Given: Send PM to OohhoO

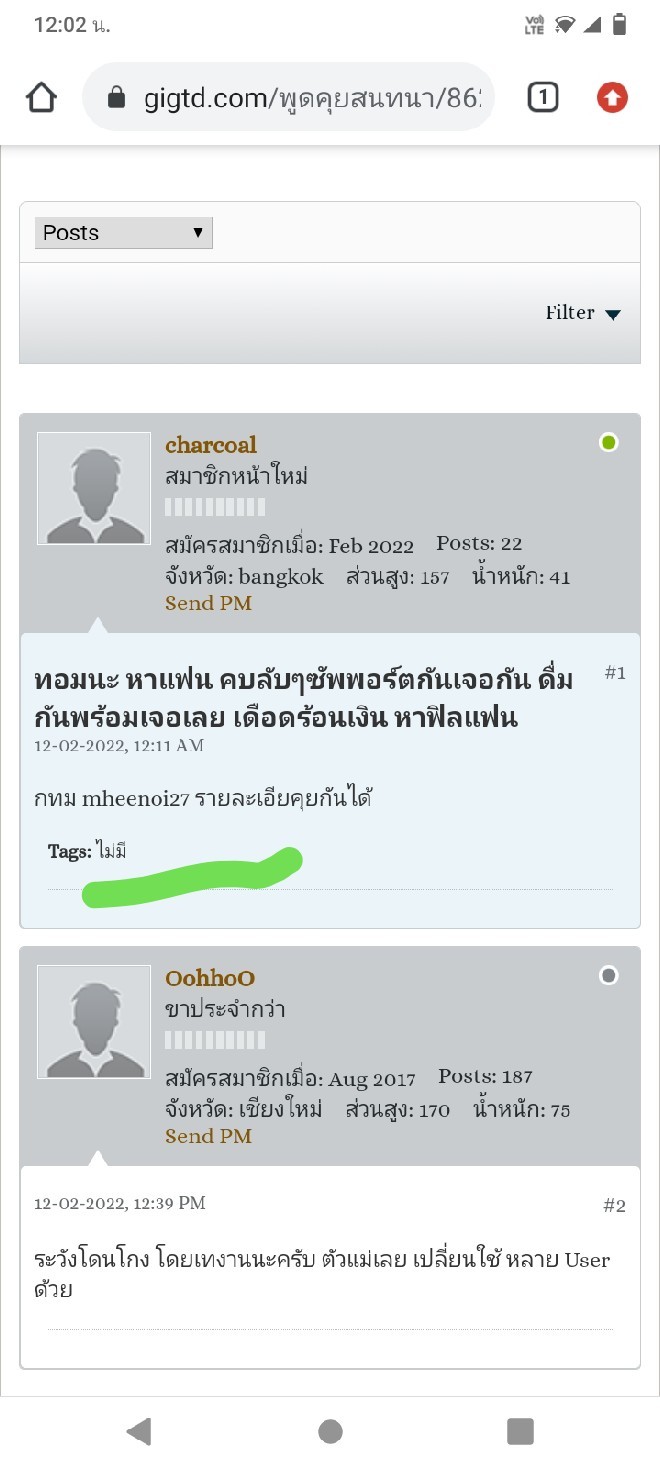Looking at the screenshot, I should coord(208,1136).
